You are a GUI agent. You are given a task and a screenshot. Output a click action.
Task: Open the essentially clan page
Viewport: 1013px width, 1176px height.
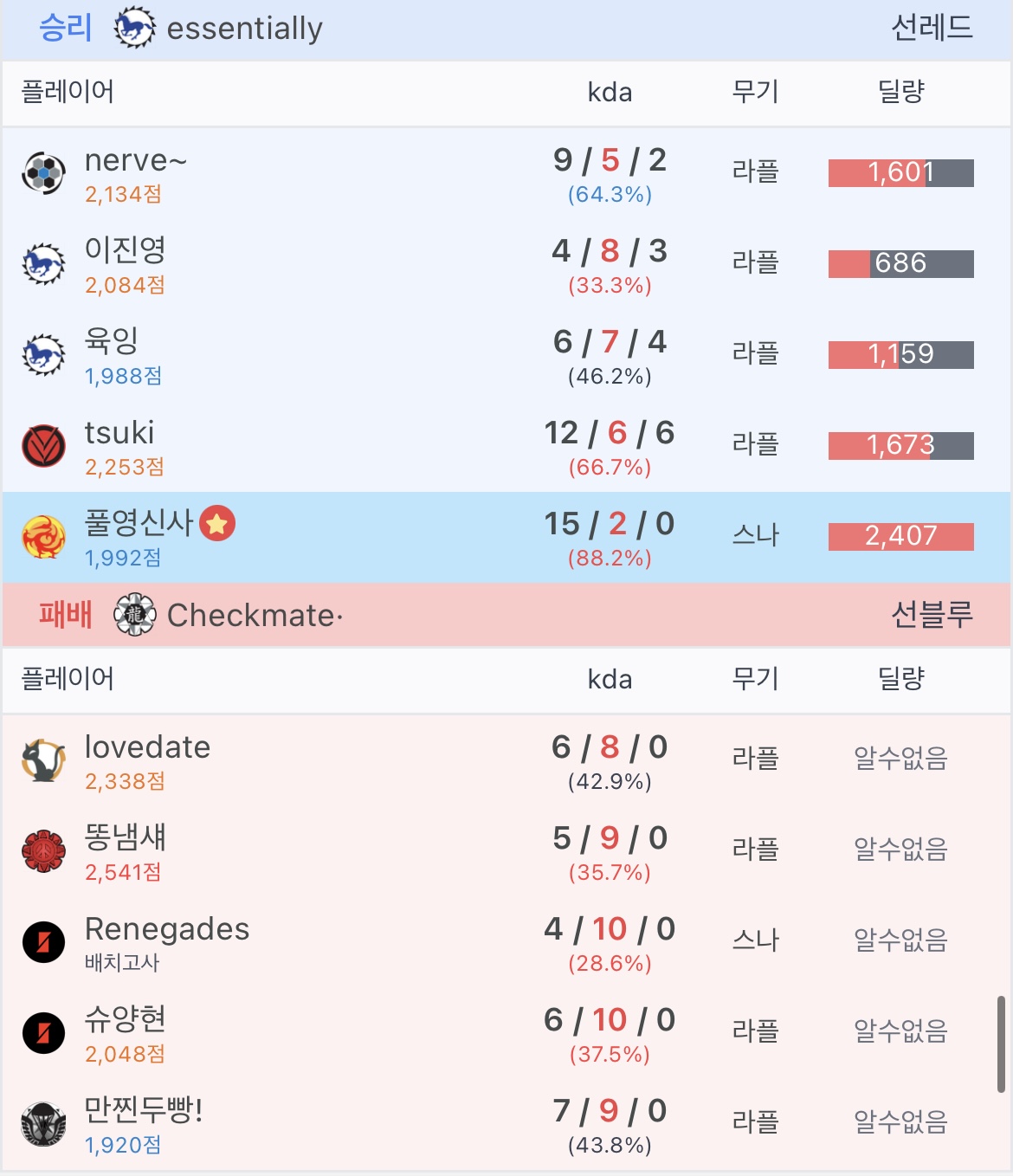pyautogui.click(x=243, y=29)
